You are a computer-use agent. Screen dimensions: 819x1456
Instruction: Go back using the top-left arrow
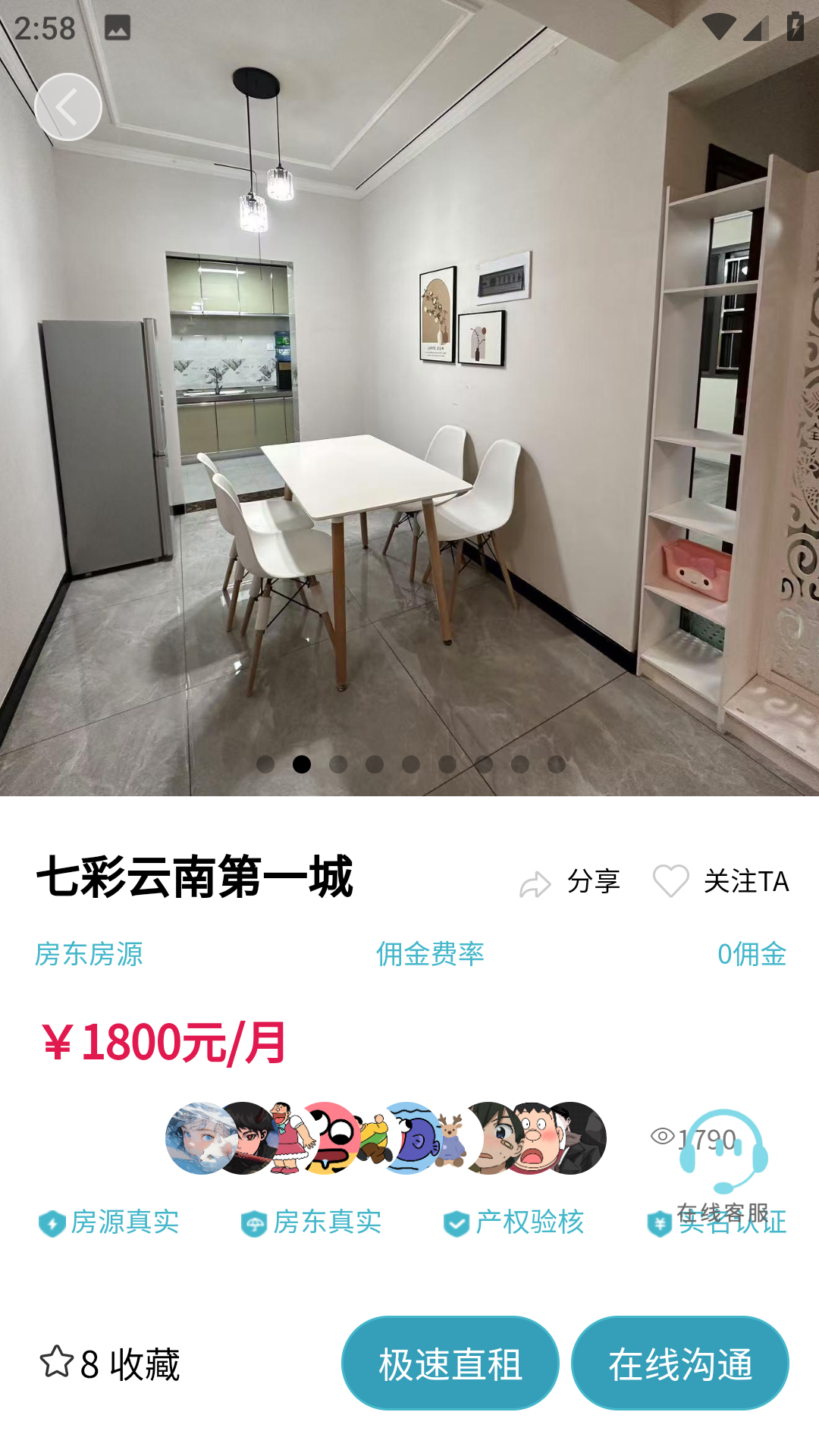click(x=68, y=107)
